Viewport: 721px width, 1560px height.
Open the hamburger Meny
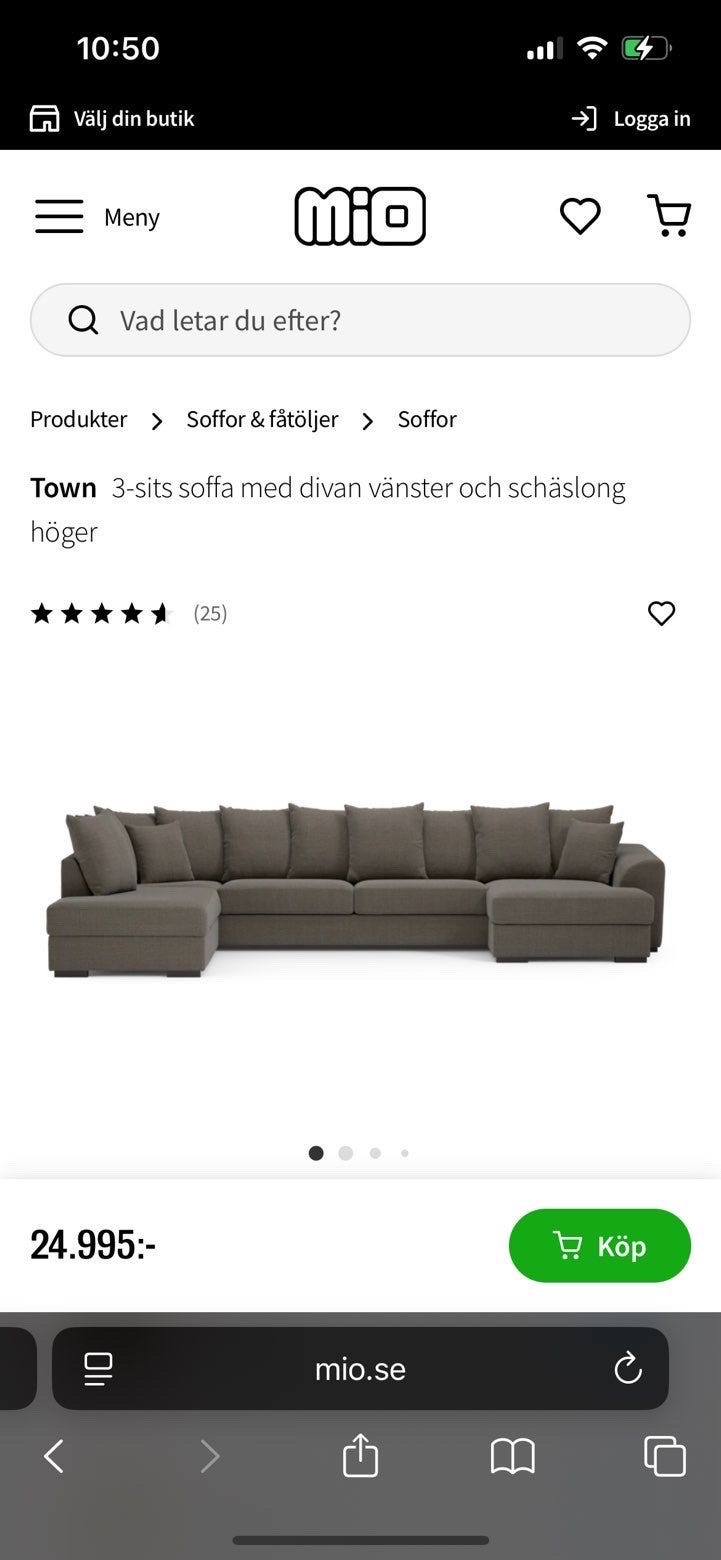tap(59, 215)
